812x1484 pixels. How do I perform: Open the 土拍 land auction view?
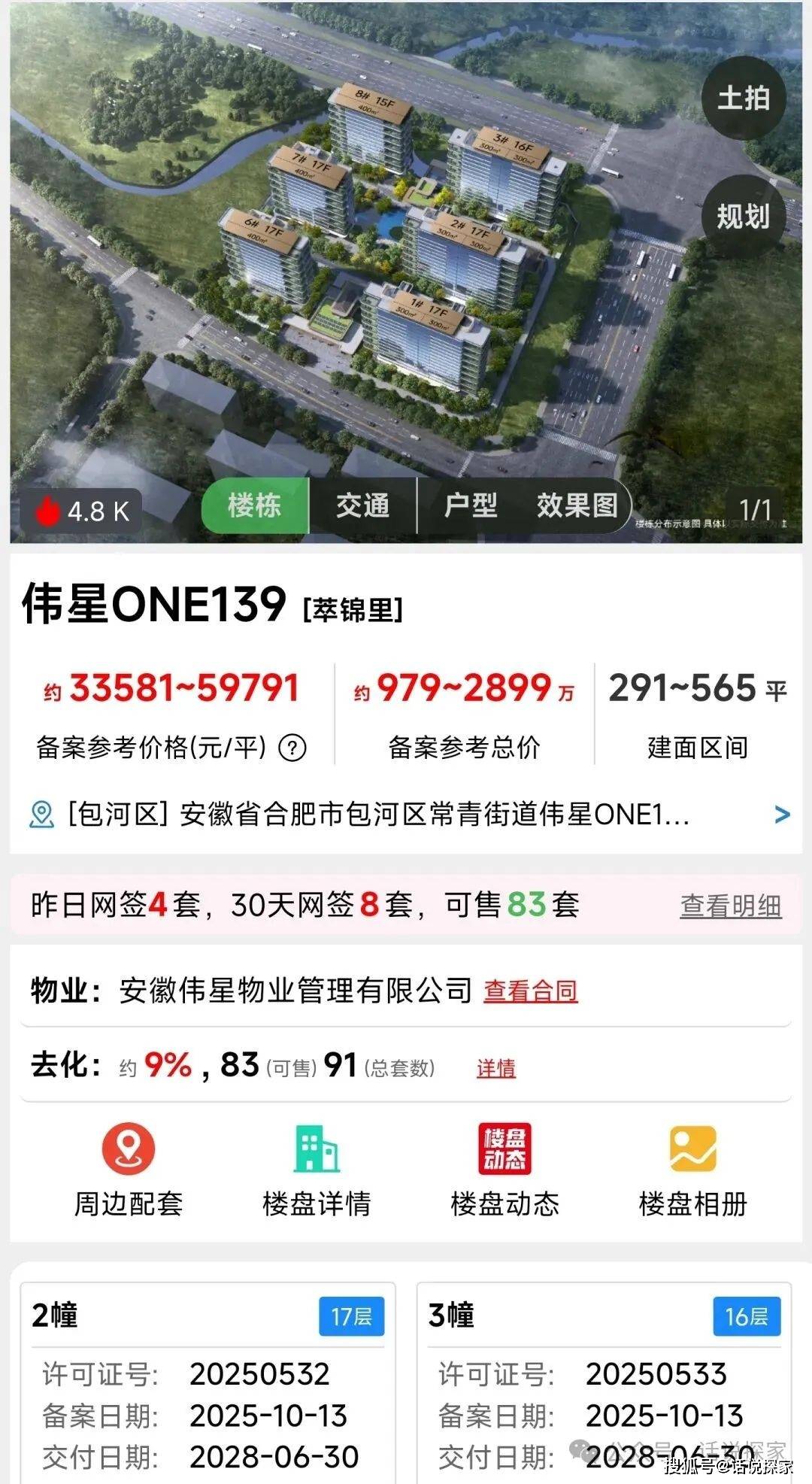[743, 99]
